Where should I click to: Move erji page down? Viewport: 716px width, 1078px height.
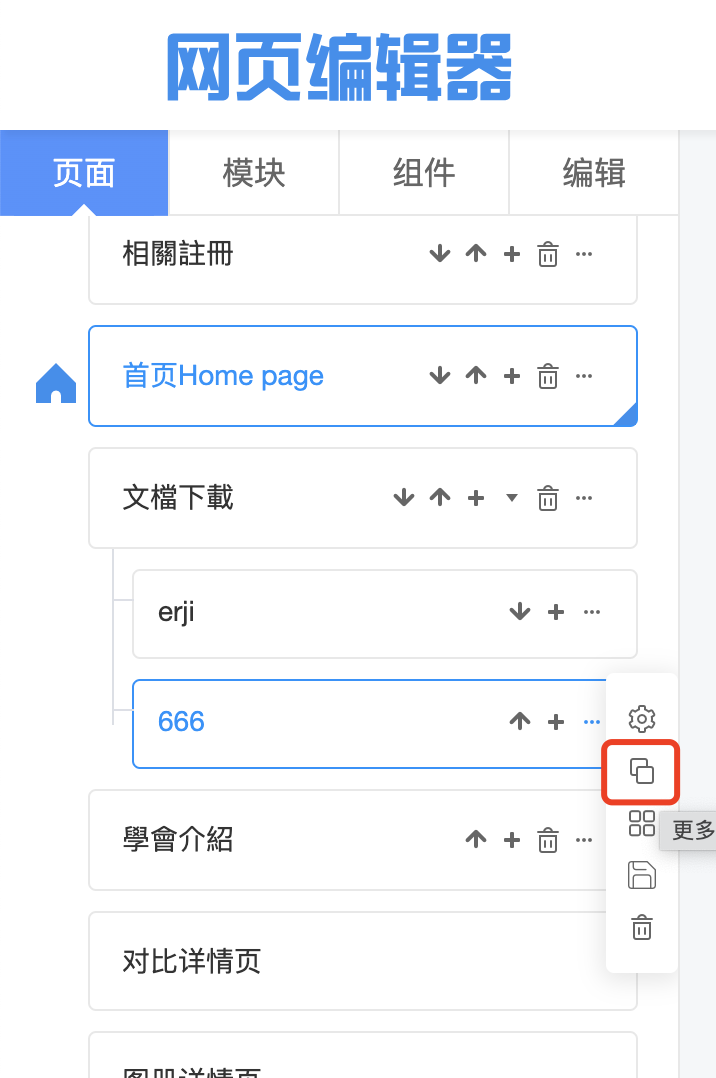tap(520, 612)
